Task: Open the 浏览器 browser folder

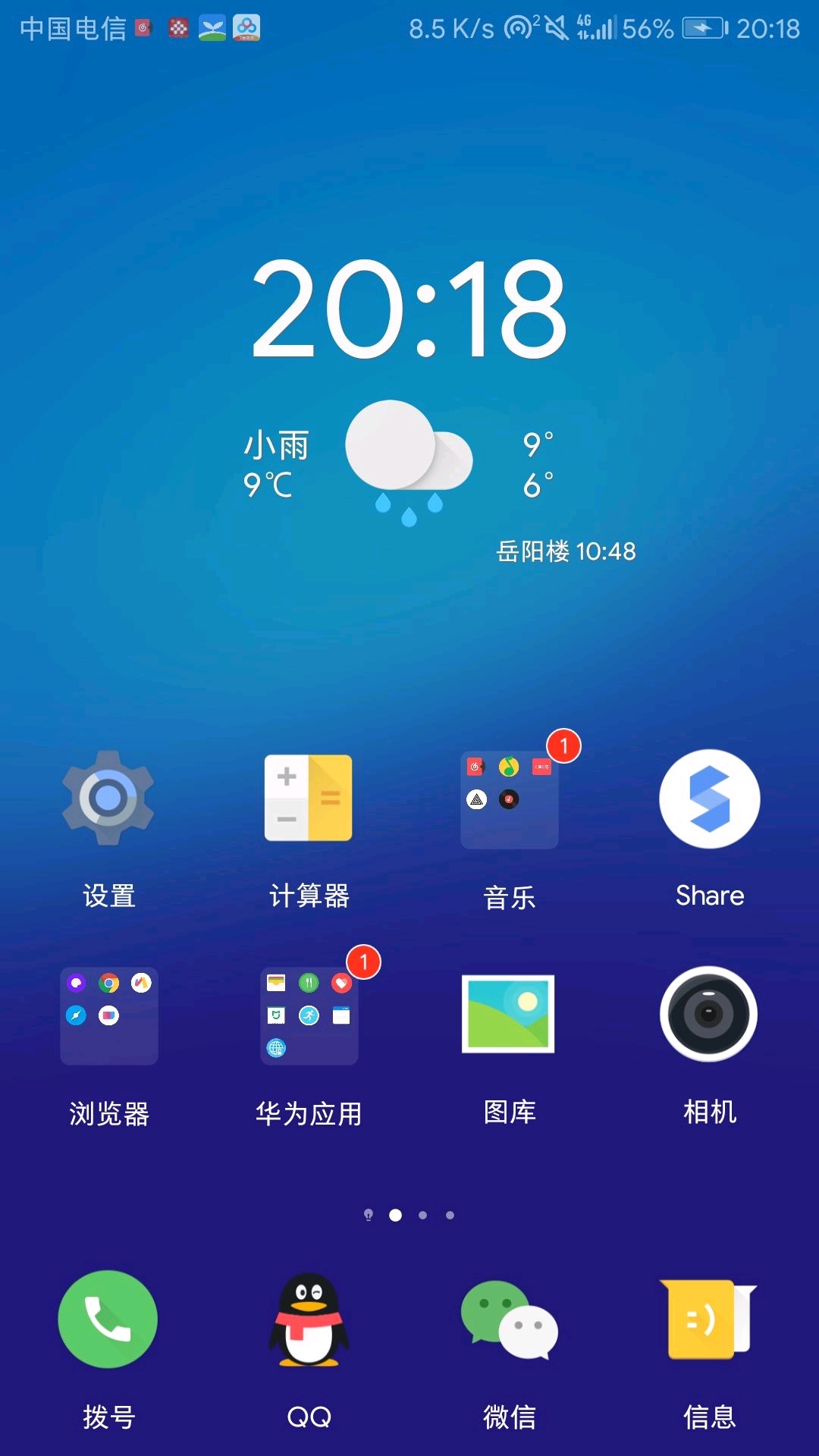Action: (109, 1016)
